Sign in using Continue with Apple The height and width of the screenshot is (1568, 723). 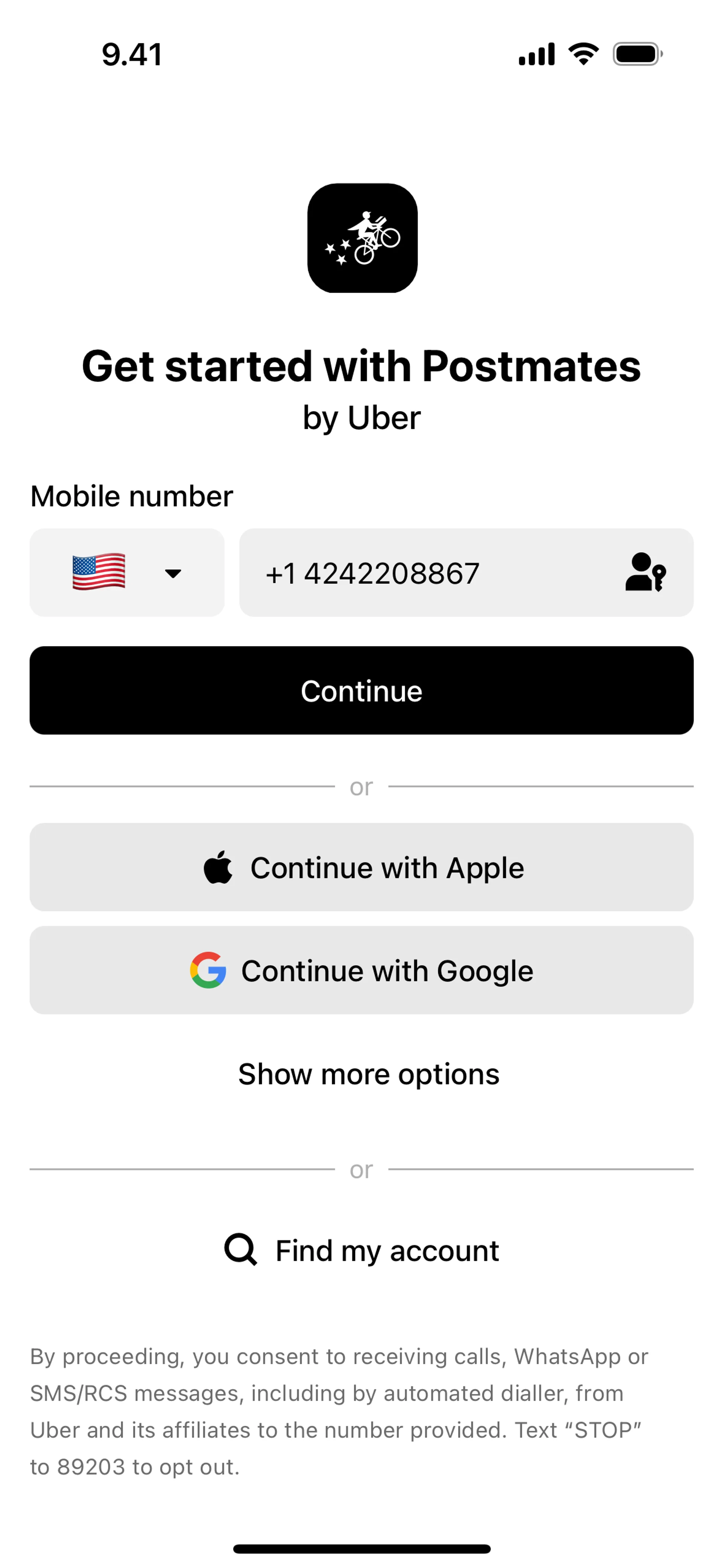click(x=361, y=867)
